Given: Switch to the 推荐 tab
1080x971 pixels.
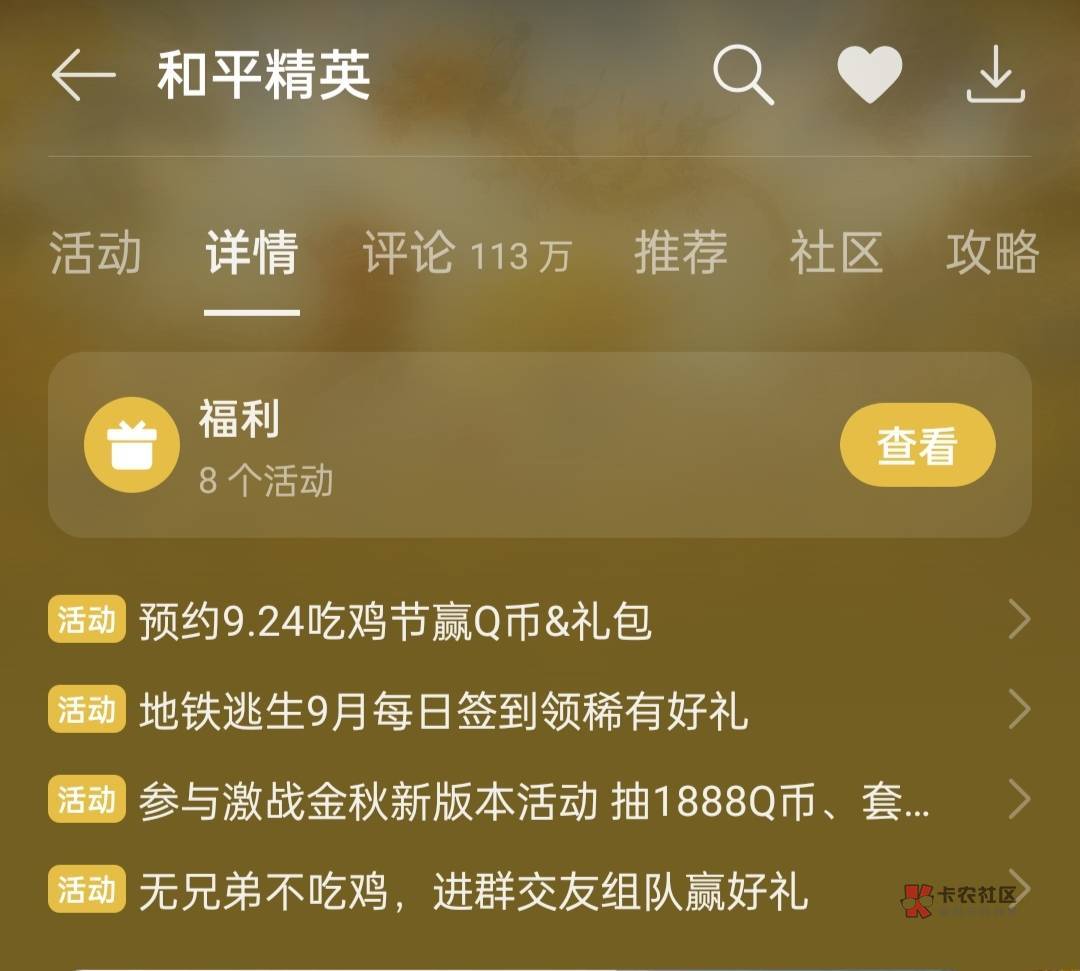Looking at the screenshot, I should [x=681, y=253].
